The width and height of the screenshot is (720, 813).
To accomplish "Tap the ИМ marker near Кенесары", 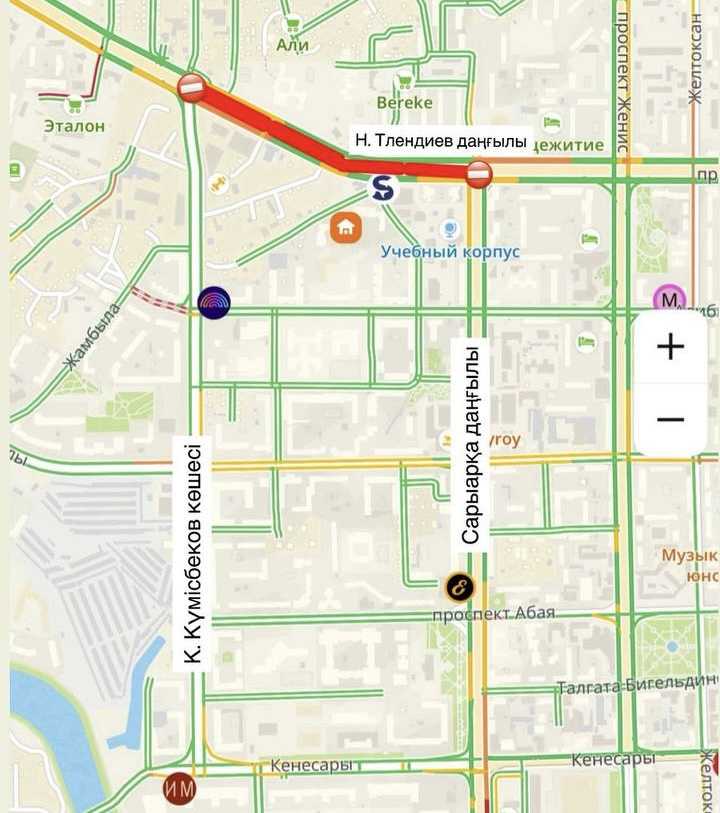I will [179, 789].
